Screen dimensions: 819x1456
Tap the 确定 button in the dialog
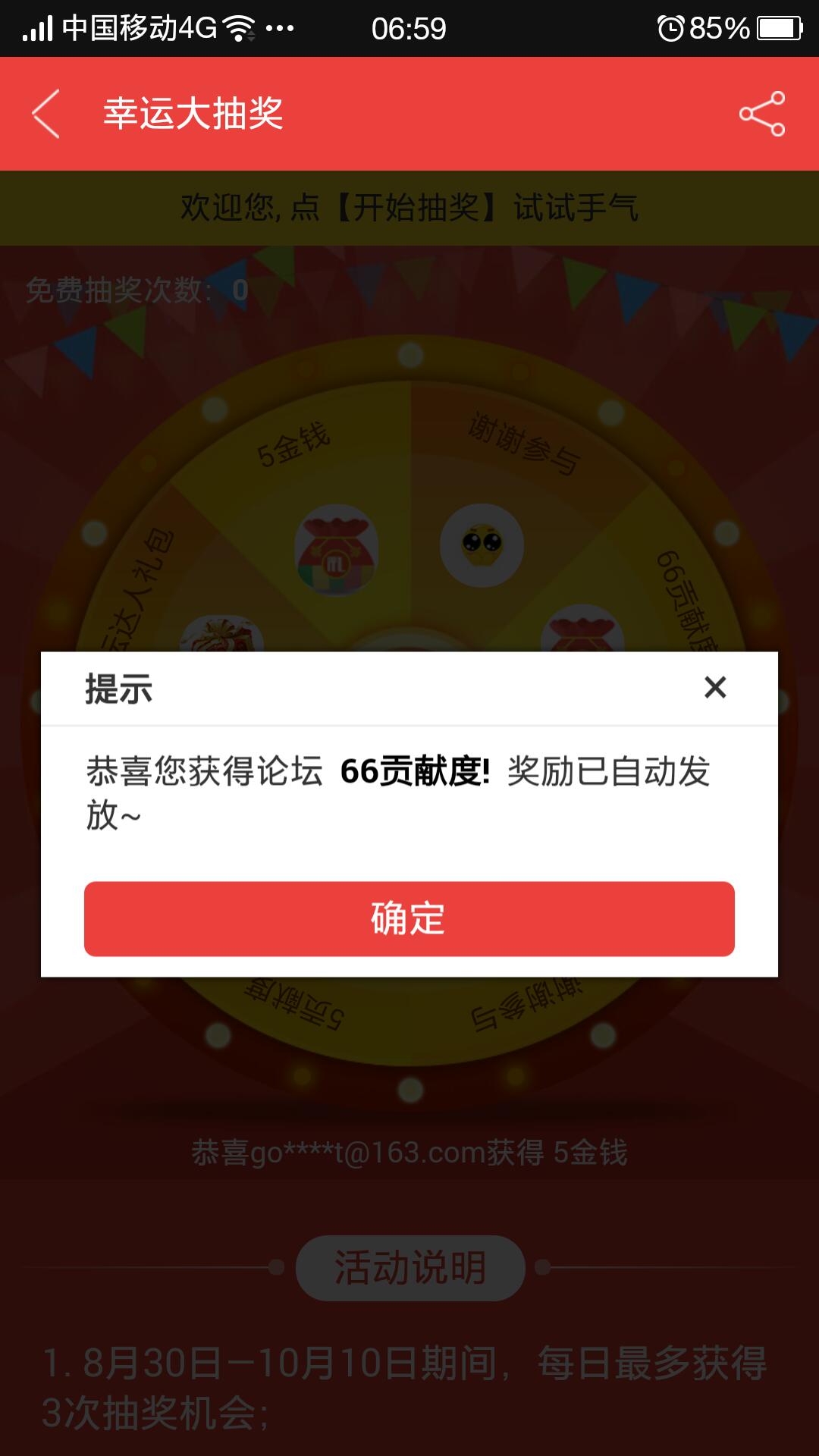pos(409,918)
